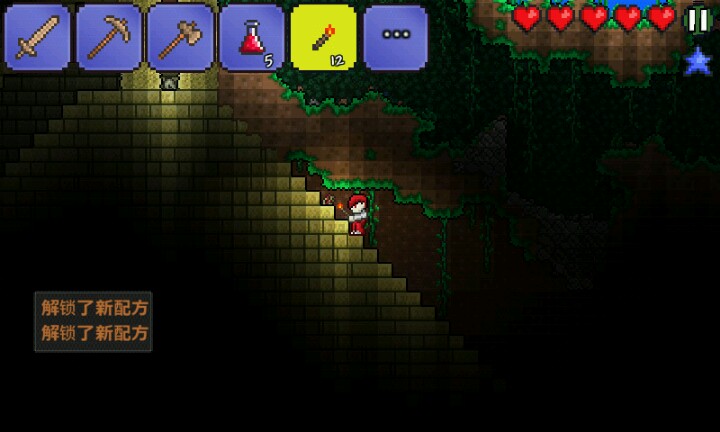The width and height of the screenshot is (720, 432).
Task: Select the pickaxe hotbar slot
Action: pyautogui.click(x=109, y=37)
